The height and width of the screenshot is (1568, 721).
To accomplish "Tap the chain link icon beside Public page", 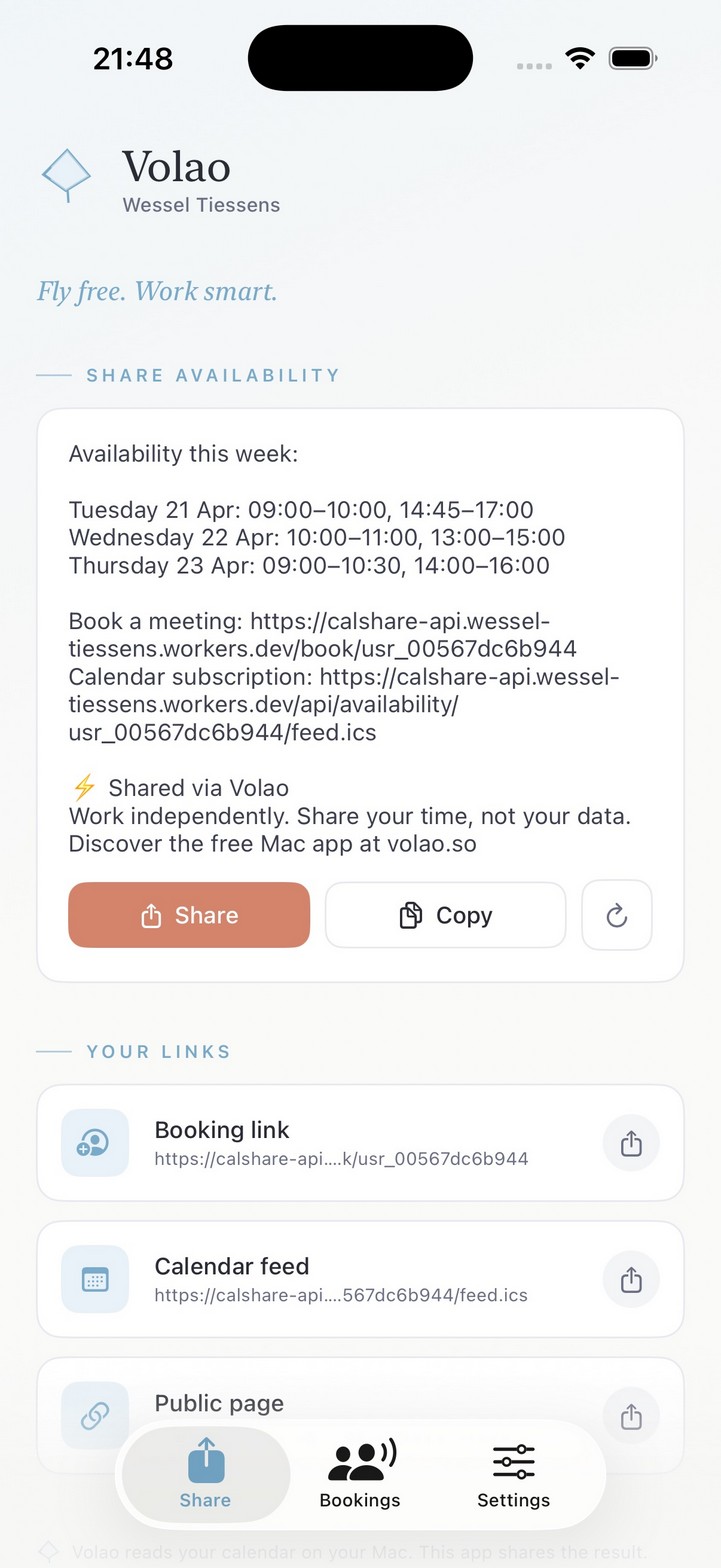I will (x=94, y=1416).
